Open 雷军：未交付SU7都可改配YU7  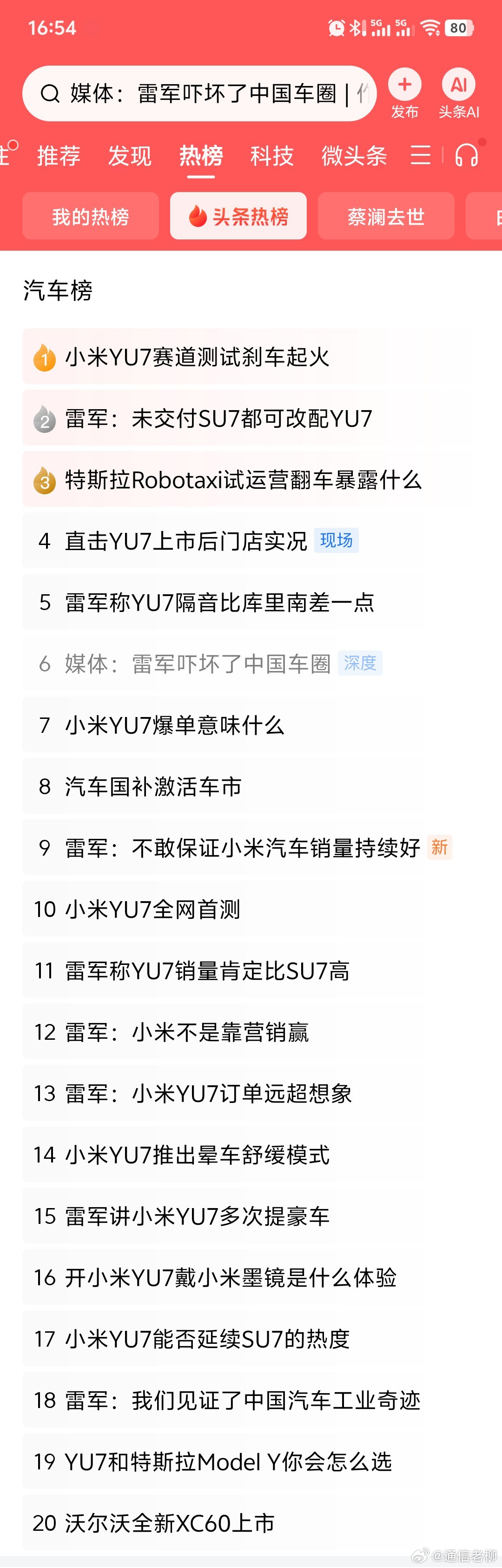tap(218, 419)
